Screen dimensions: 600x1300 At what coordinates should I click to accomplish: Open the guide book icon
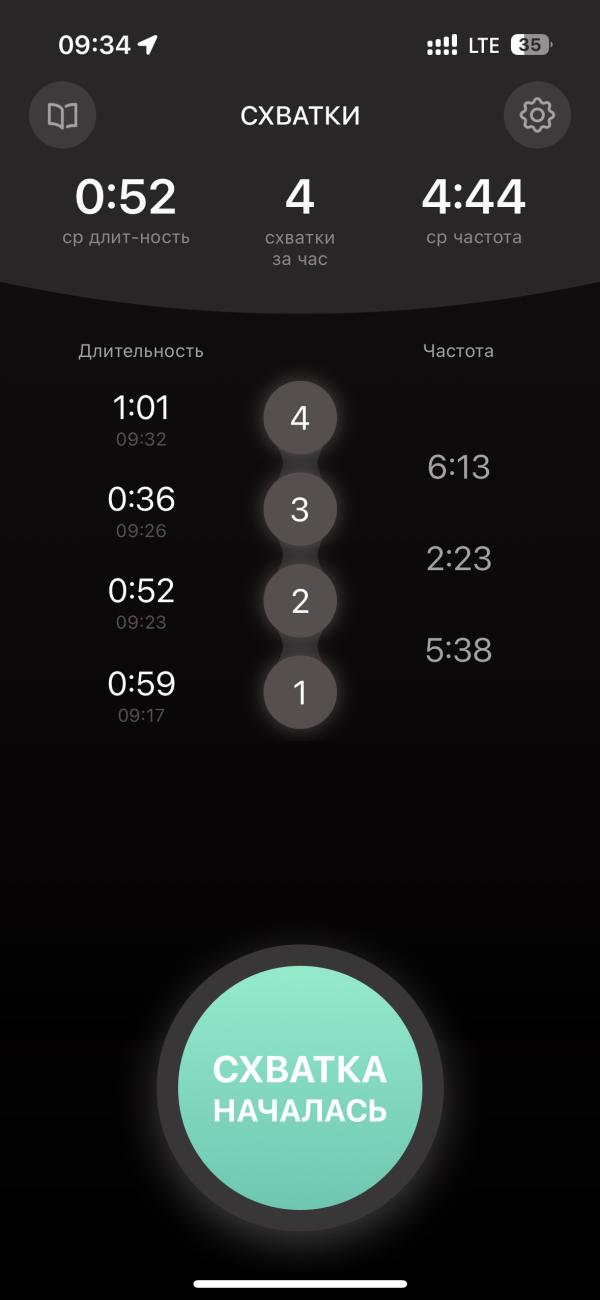63,115
